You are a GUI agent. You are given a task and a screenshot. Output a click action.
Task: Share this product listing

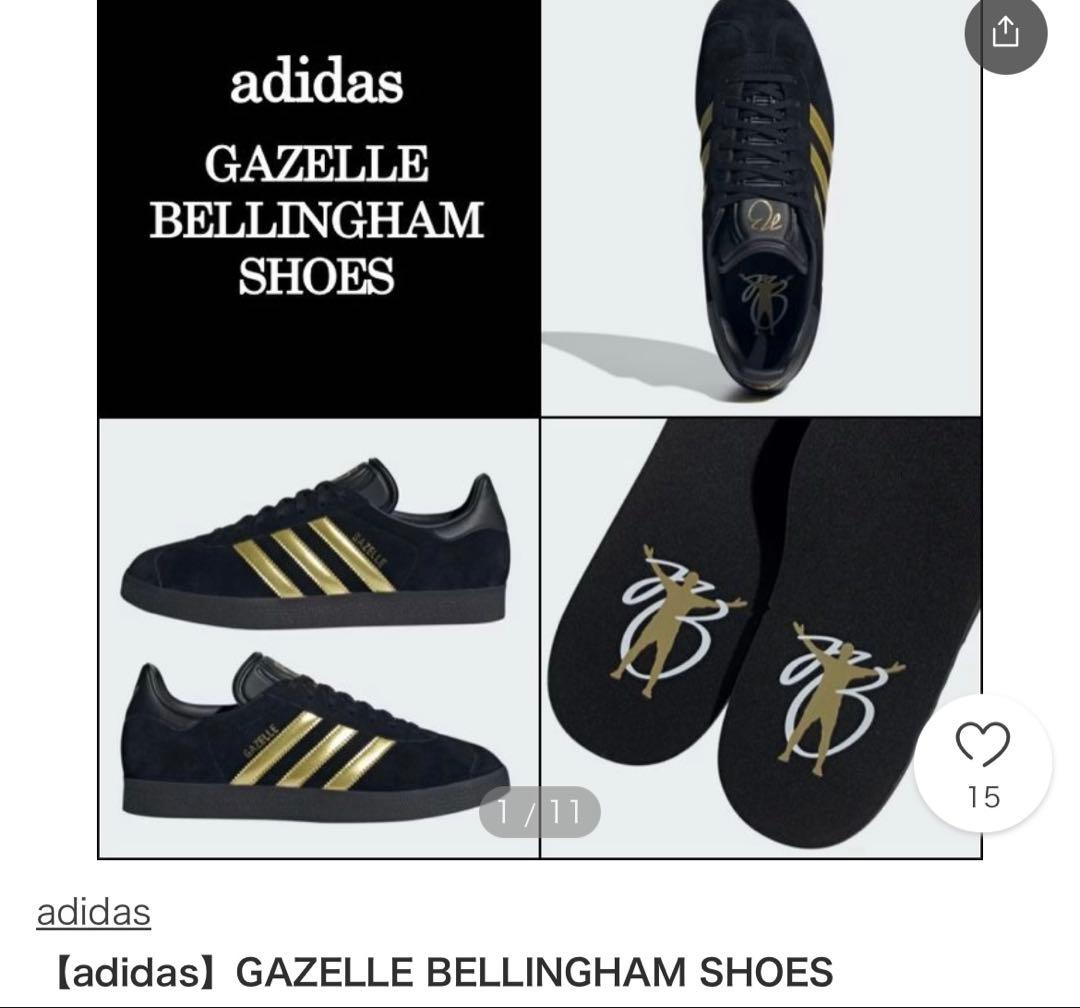coord(1005,33)
